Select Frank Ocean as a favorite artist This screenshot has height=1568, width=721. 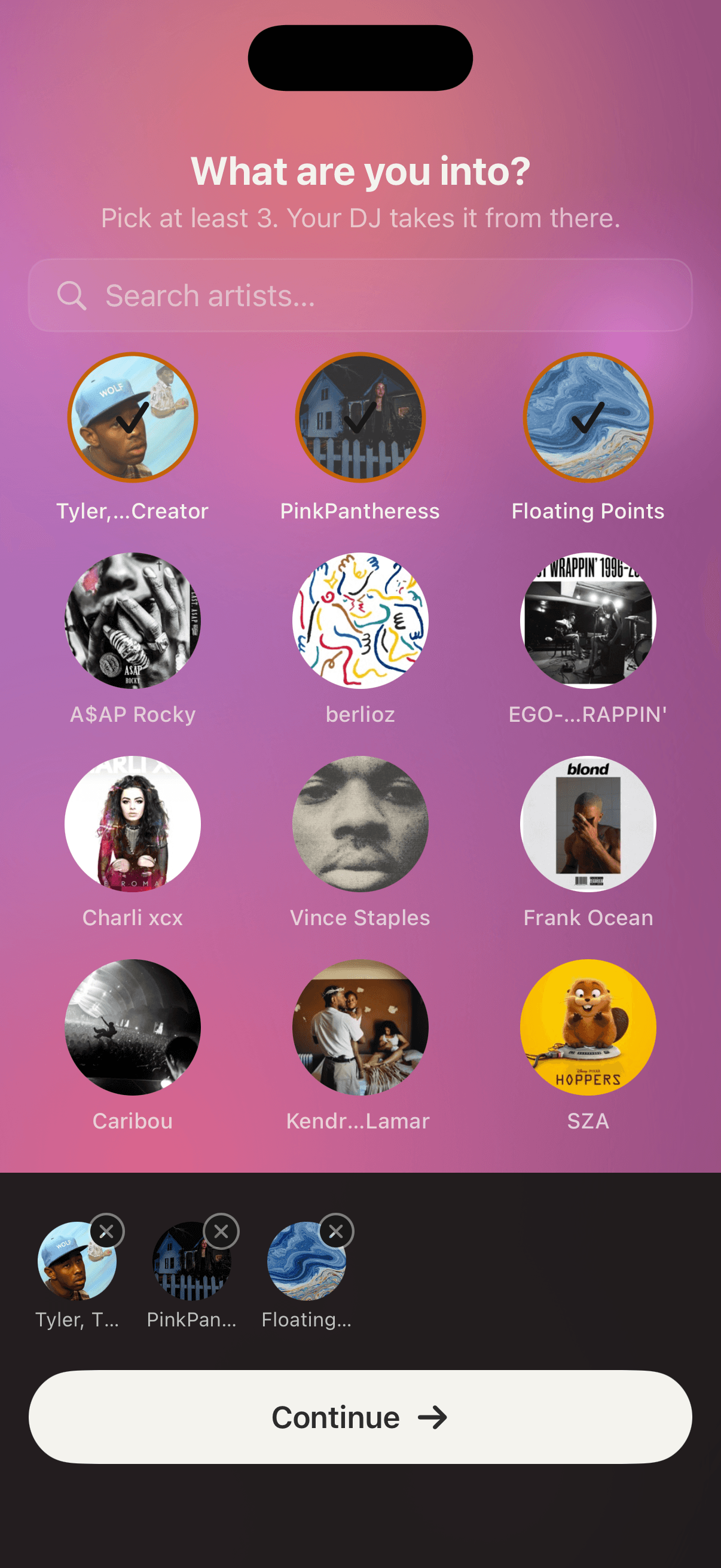(x=588, y=823)
